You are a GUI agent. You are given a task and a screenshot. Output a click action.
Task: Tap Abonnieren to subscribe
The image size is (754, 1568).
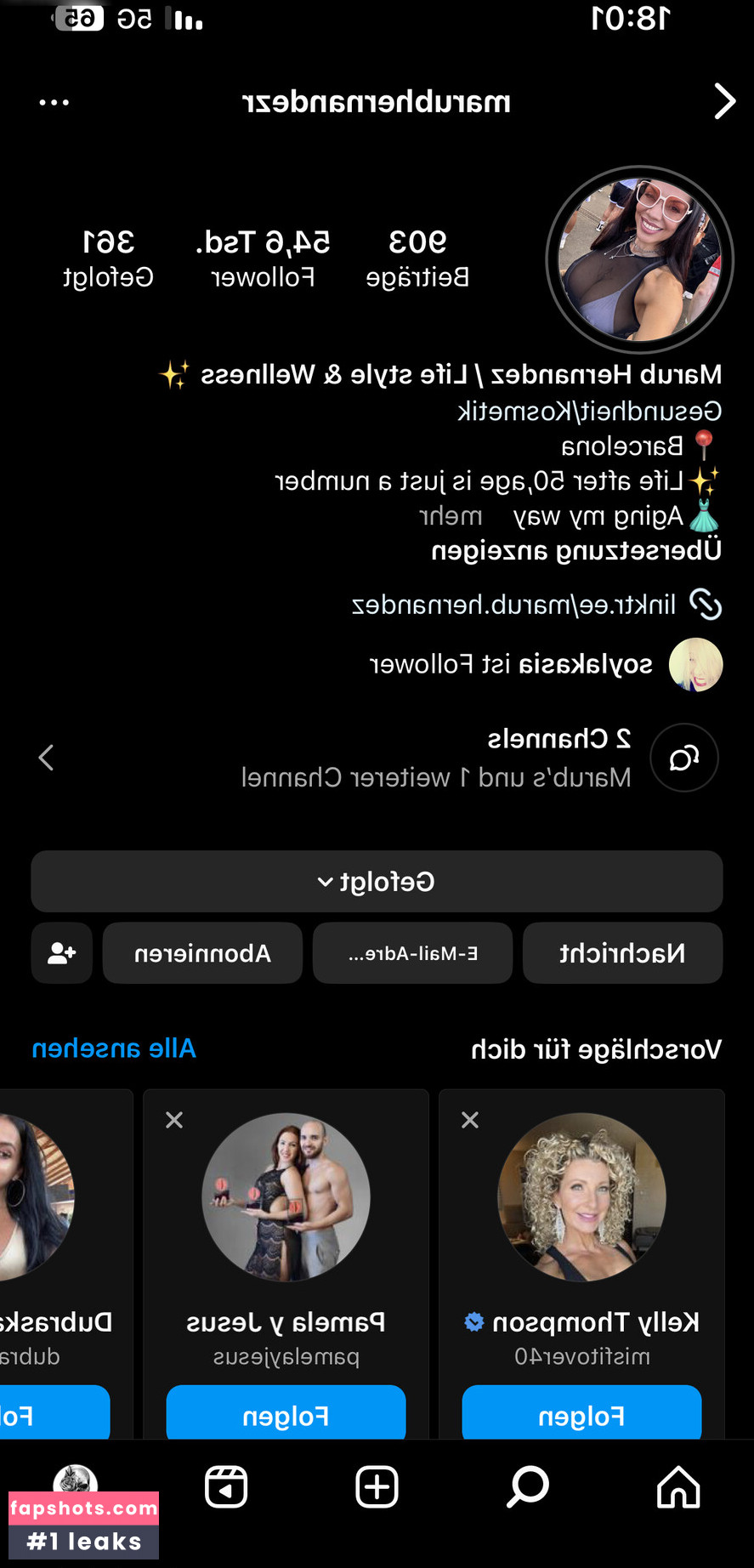(202, 953)
